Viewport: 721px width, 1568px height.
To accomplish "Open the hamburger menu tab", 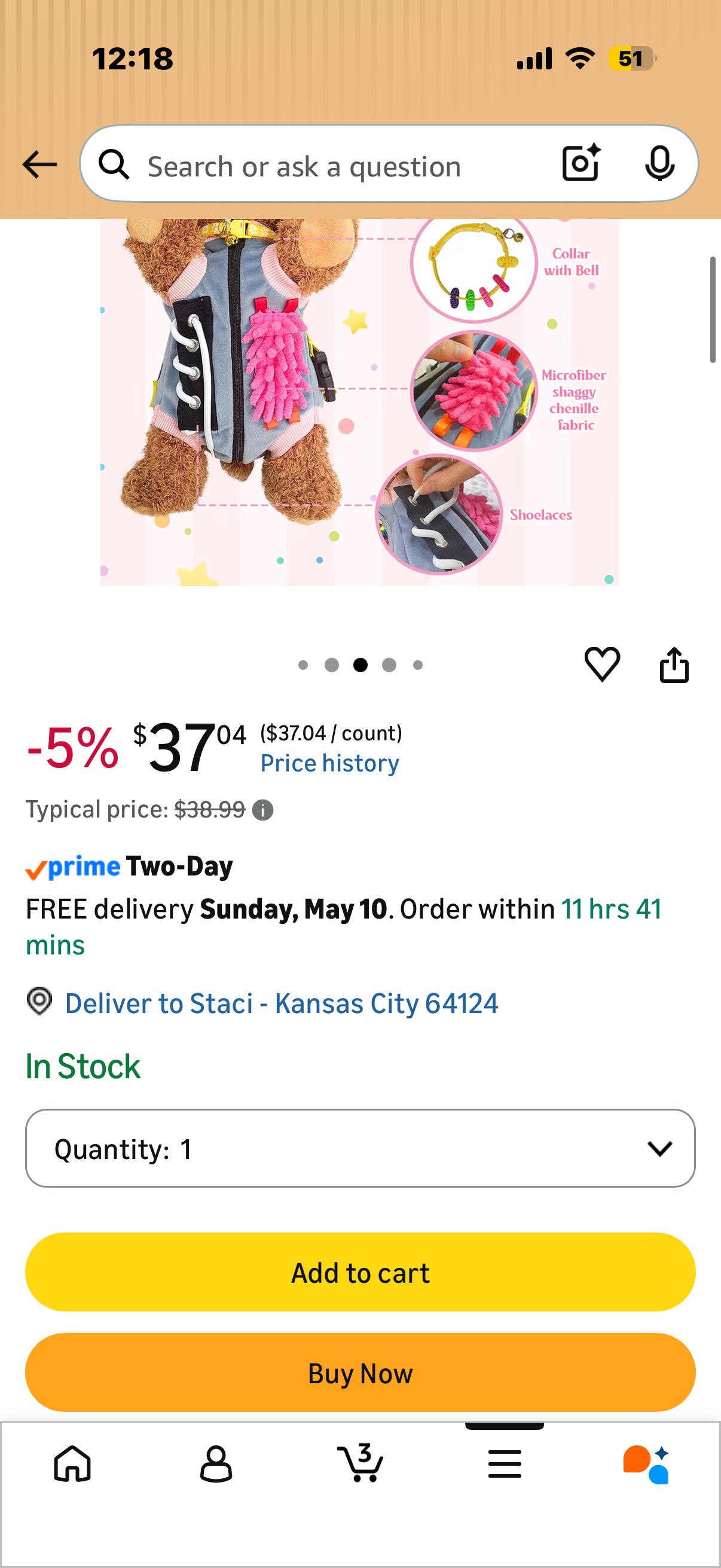I will pos(505,1463).
